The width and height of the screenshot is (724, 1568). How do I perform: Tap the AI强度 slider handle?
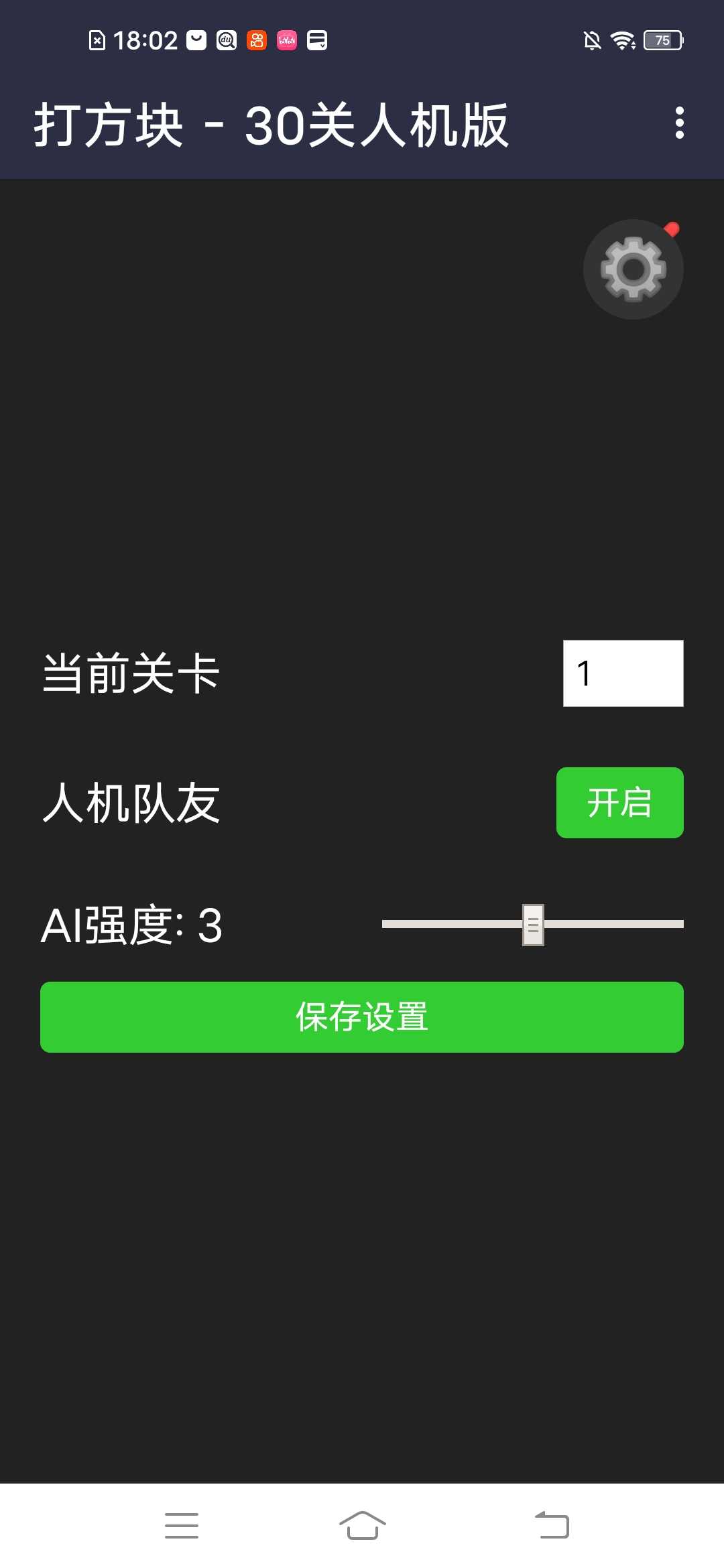click(x=533, y=925)
